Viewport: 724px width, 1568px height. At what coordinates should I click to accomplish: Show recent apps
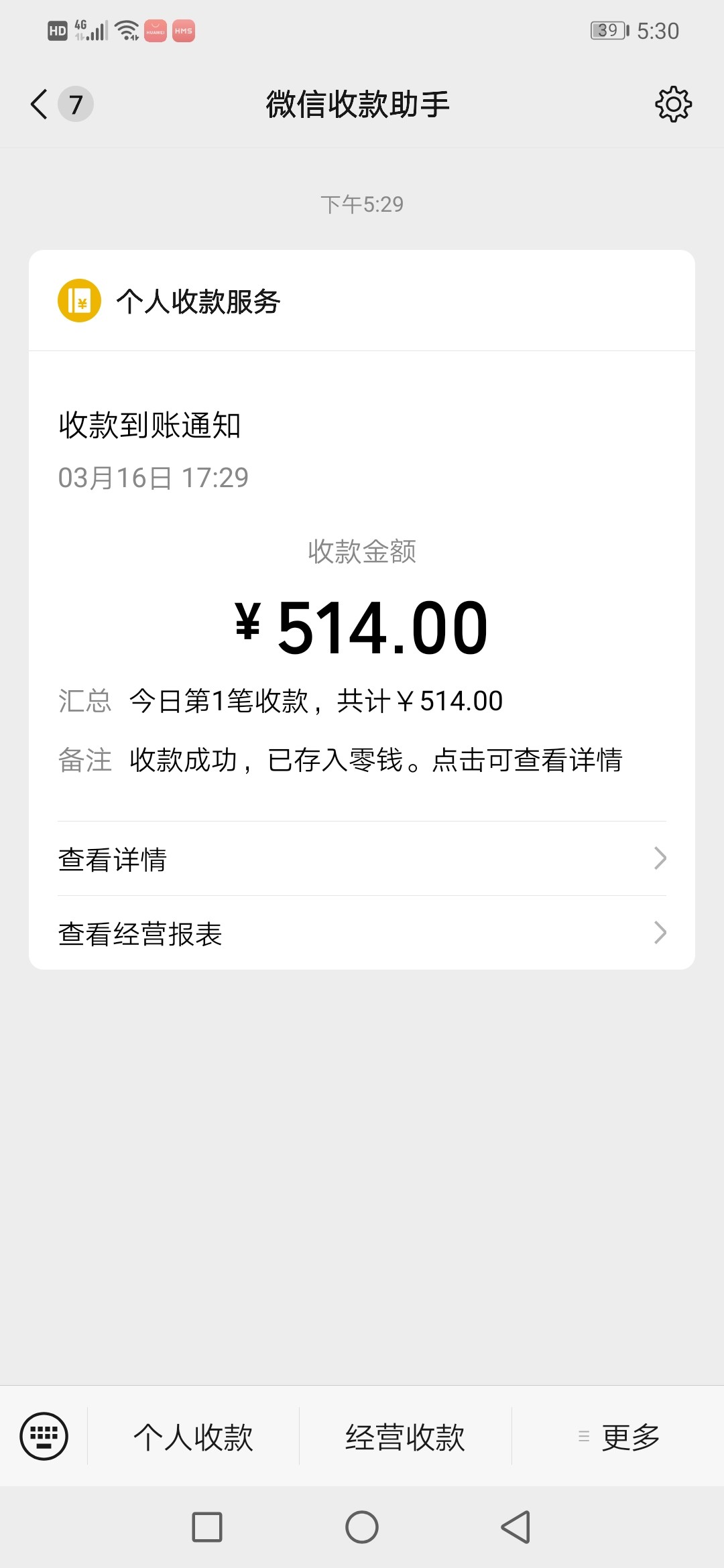pyautogui.click(x=207, y=1527)
